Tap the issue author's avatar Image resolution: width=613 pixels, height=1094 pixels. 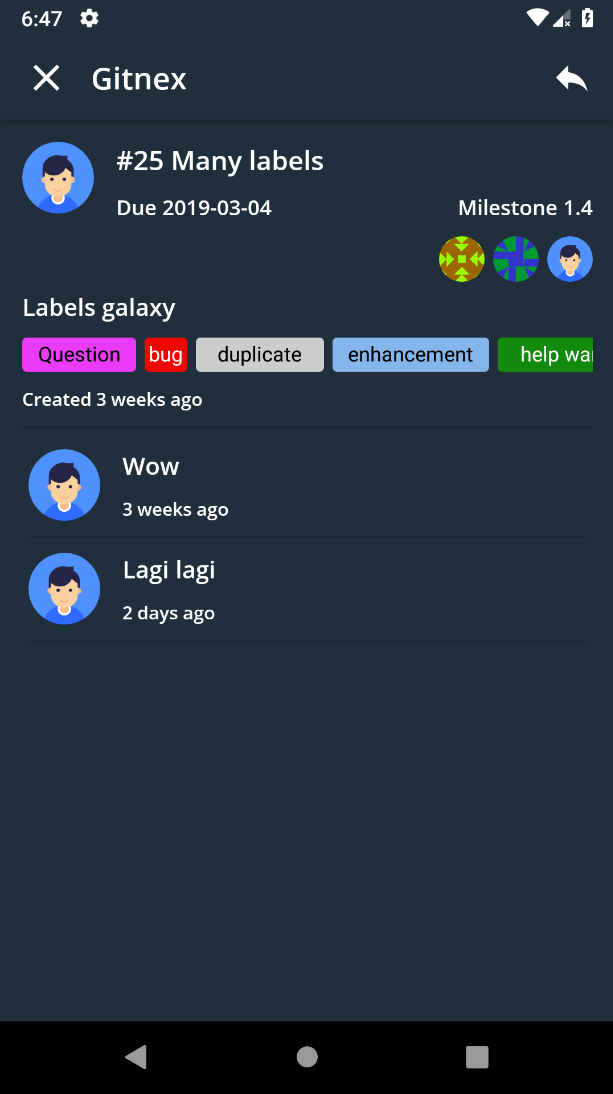click(58, 178)
